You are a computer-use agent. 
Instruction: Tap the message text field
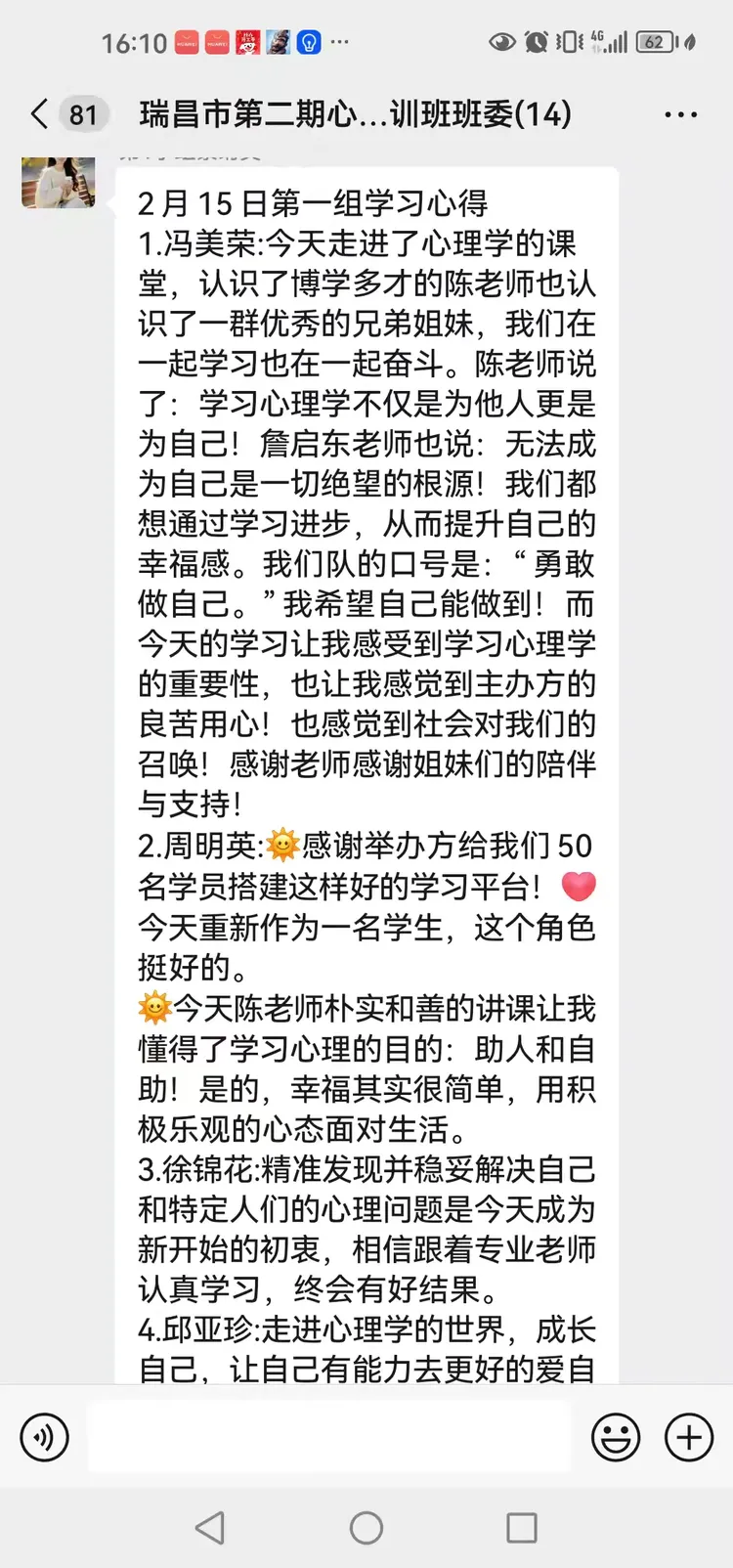coord(329,1437)
